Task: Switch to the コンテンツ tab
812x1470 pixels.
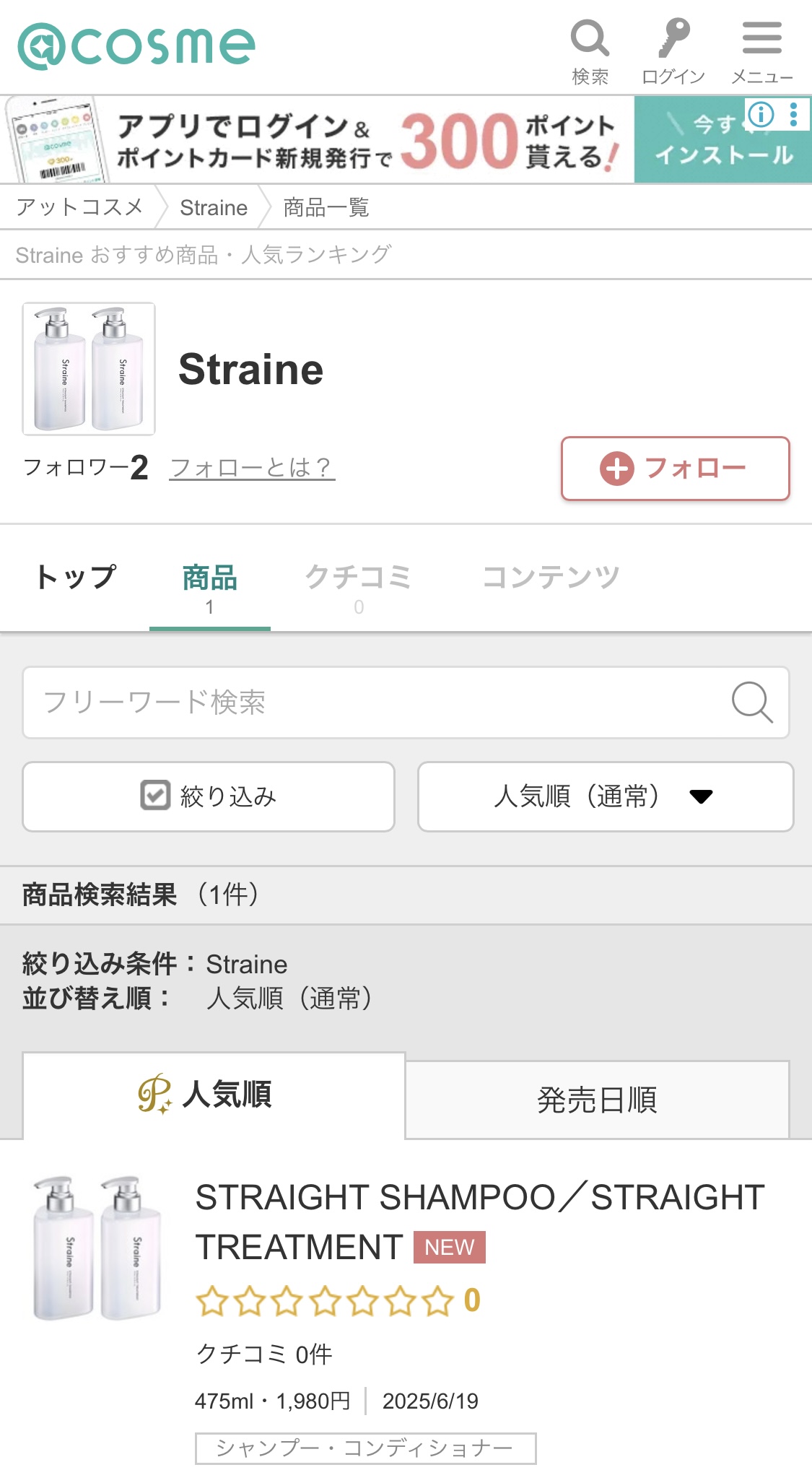Action: point(551,578)
